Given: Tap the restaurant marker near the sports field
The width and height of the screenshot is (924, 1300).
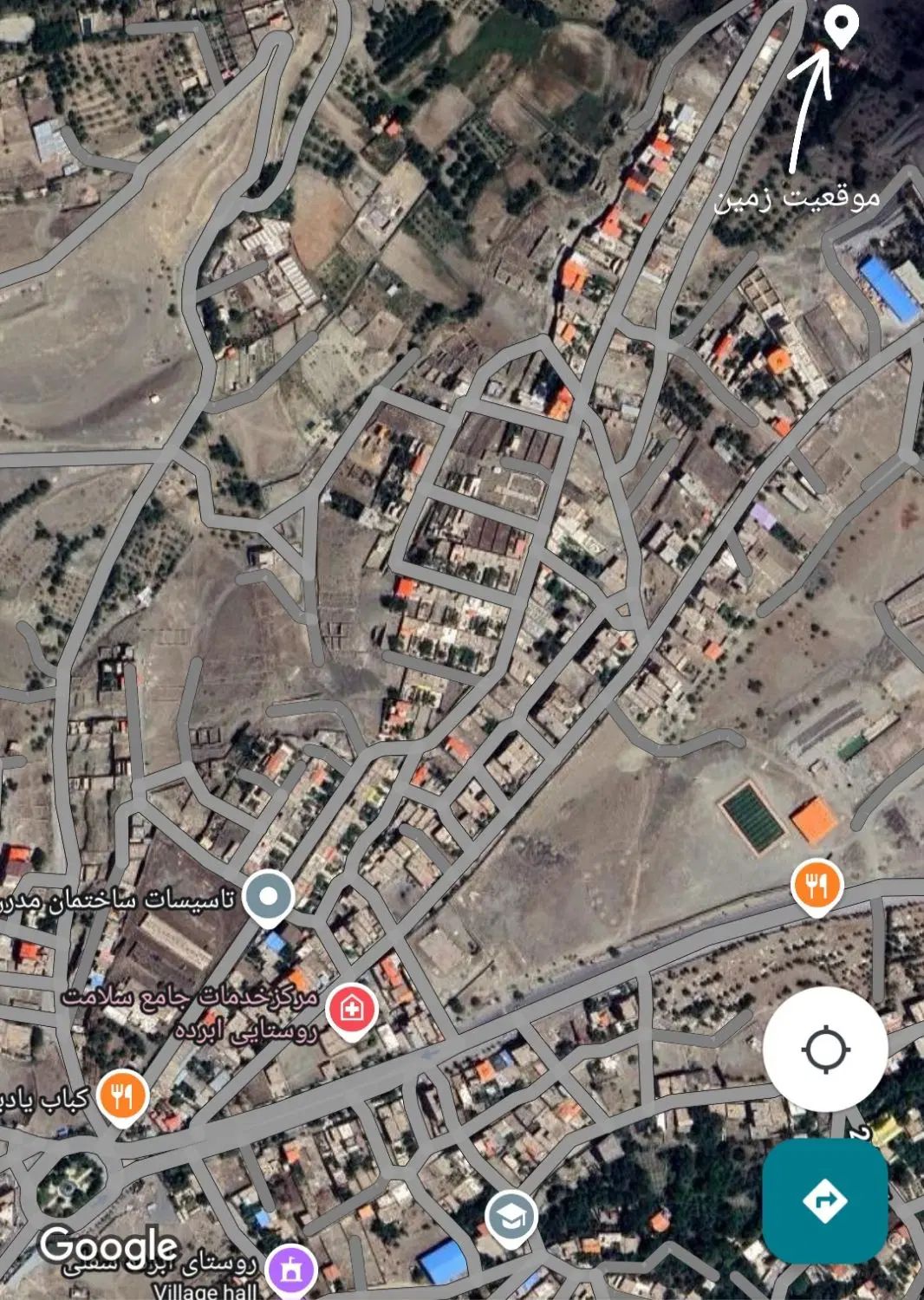Looking at the screenshot, I should click(815, 885).
